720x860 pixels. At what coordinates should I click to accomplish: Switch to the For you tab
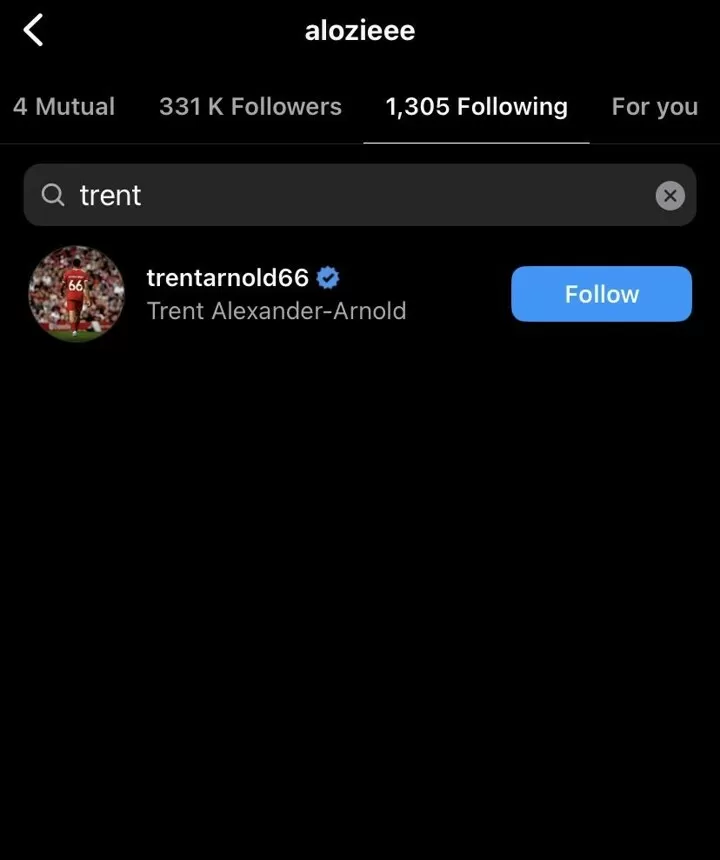tap(654, 107)
